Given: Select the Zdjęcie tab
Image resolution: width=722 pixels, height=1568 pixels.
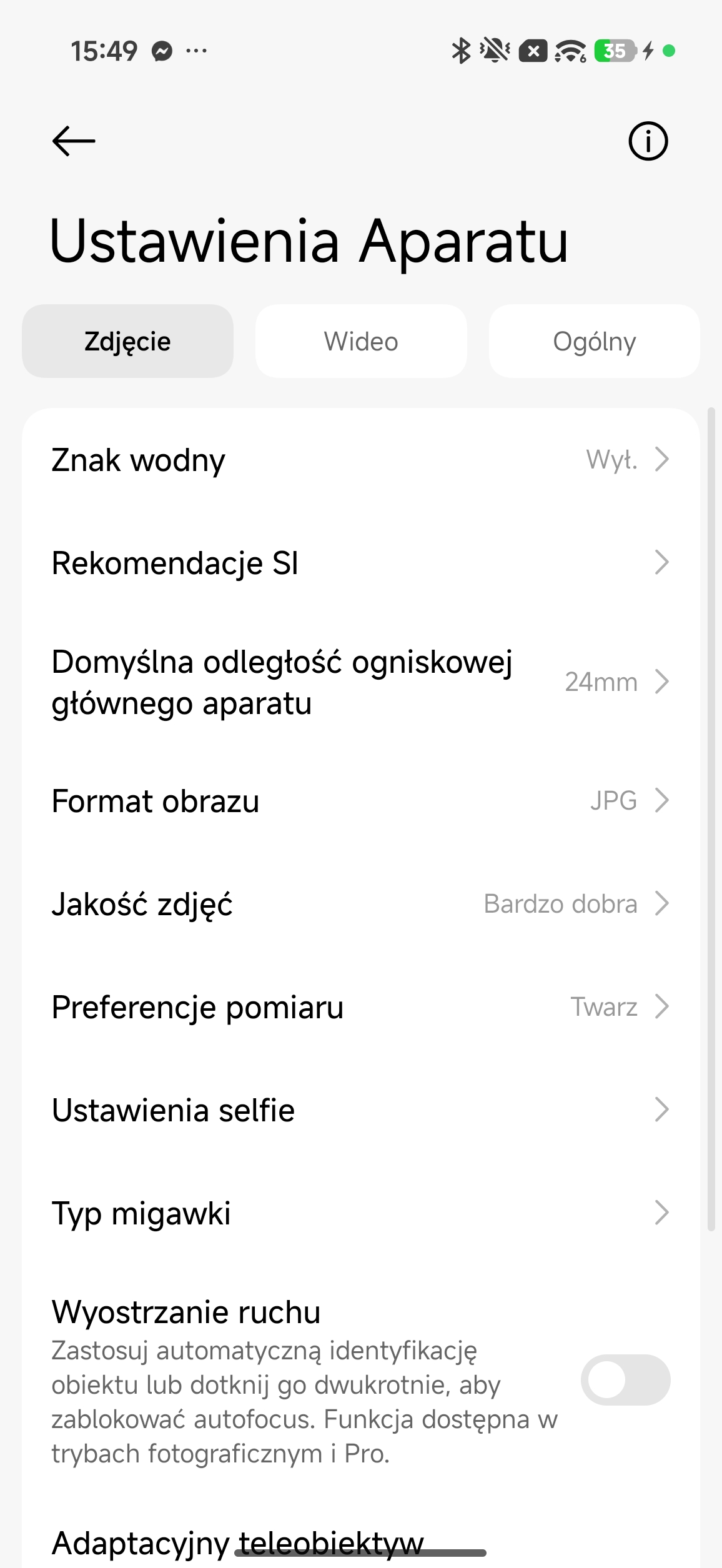Looking at the screenshot, I should [128, 342].
